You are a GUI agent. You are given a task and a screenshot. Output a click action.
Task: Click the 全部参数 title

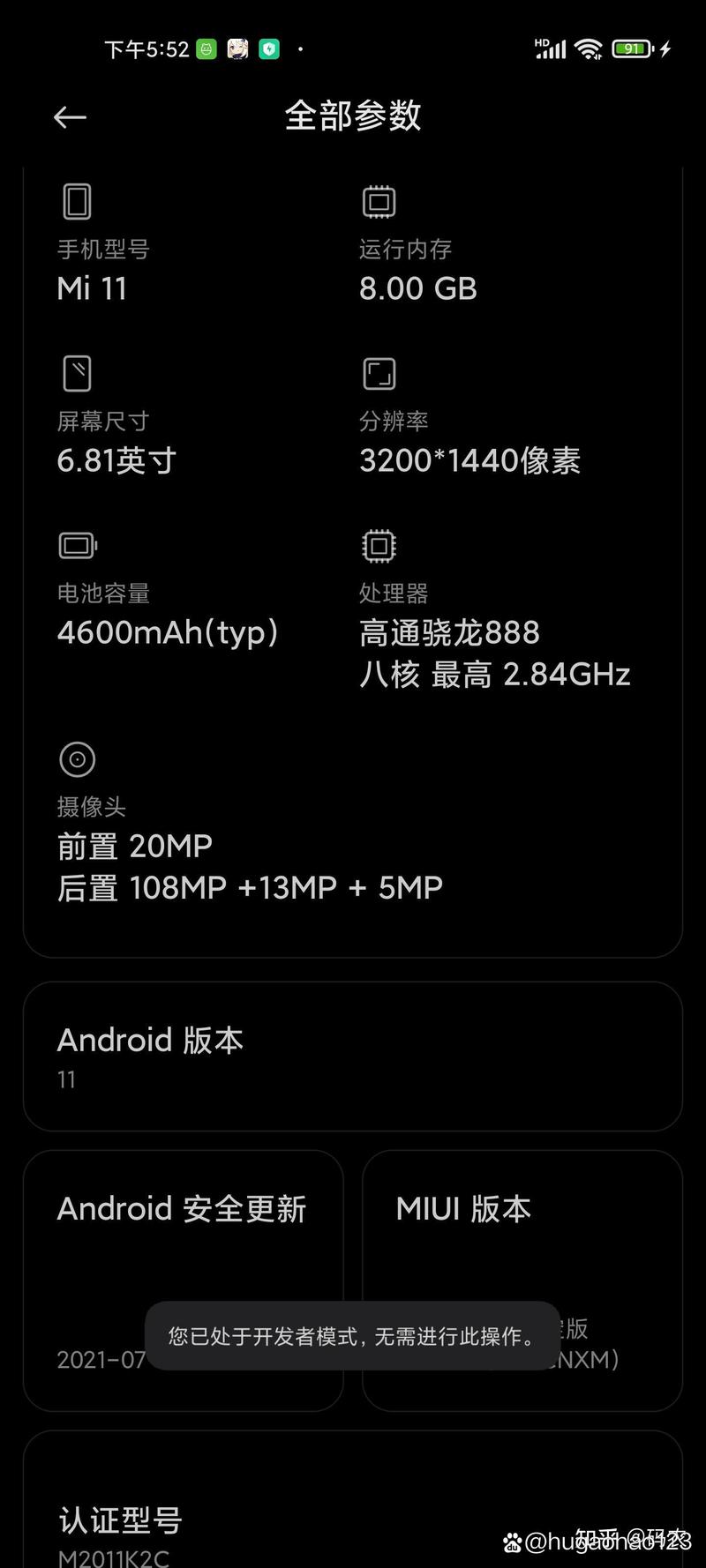pos(353,116)
